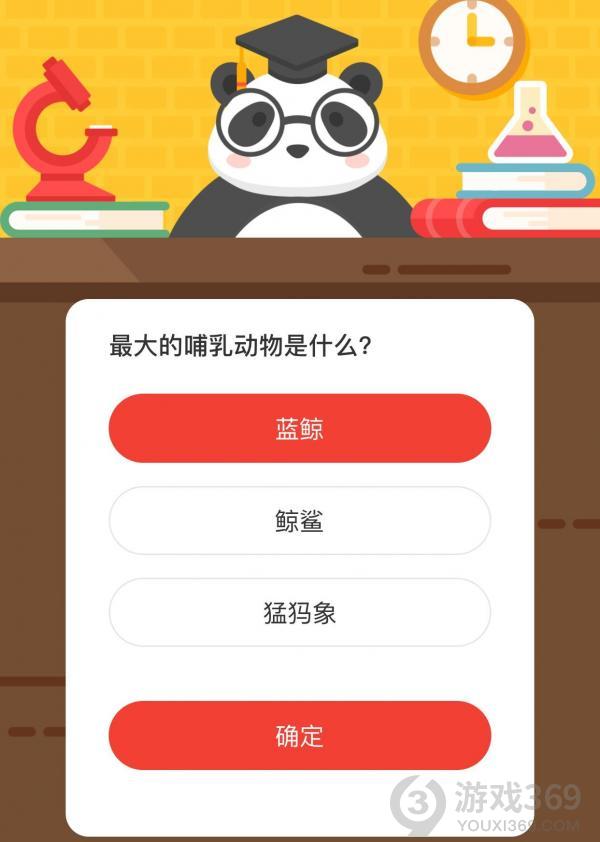
Task: Select the 蓝鲸 answer option
Action: tap(299, 429)
